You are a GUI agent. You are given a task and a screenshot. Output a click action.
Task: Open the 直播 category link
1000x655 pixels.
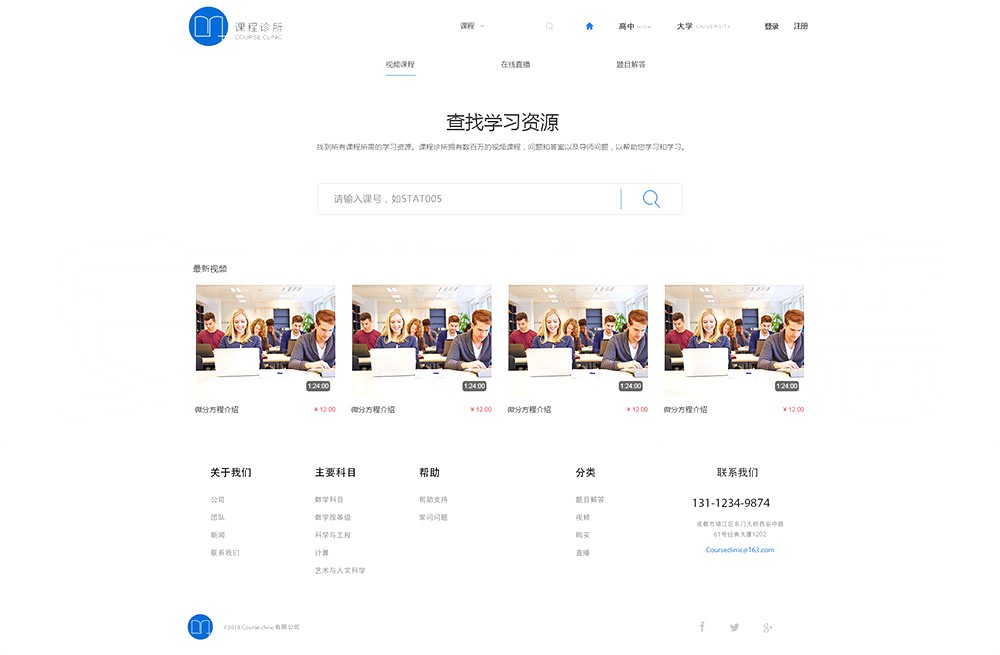tap(582, 552)
